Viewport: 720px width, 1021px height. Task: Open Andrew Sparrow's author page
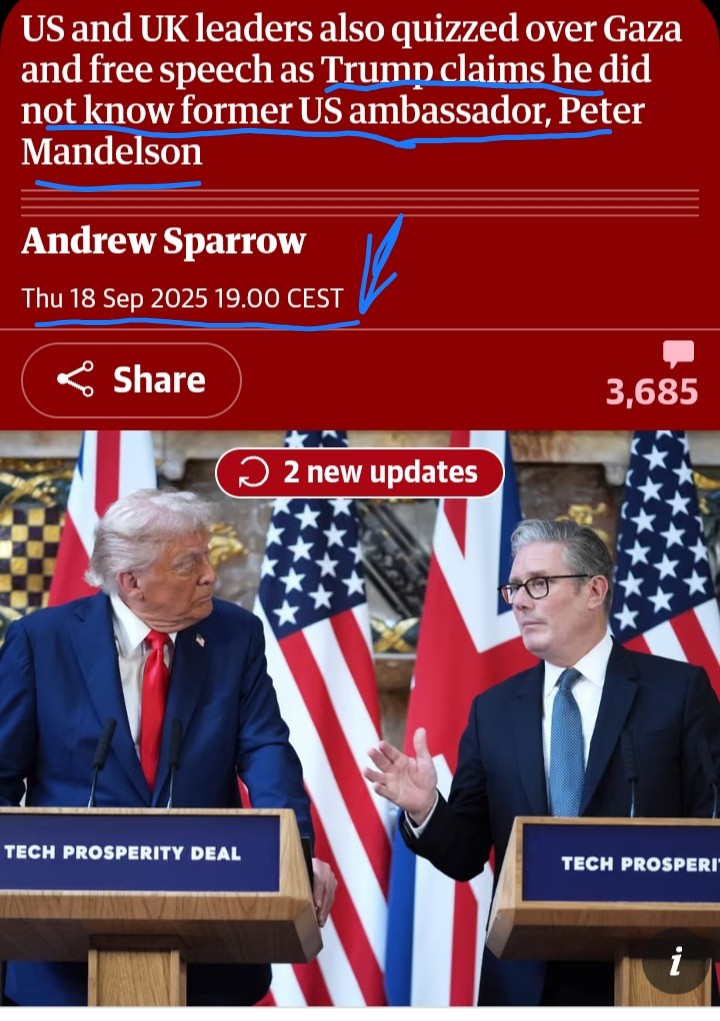(163, 241)
